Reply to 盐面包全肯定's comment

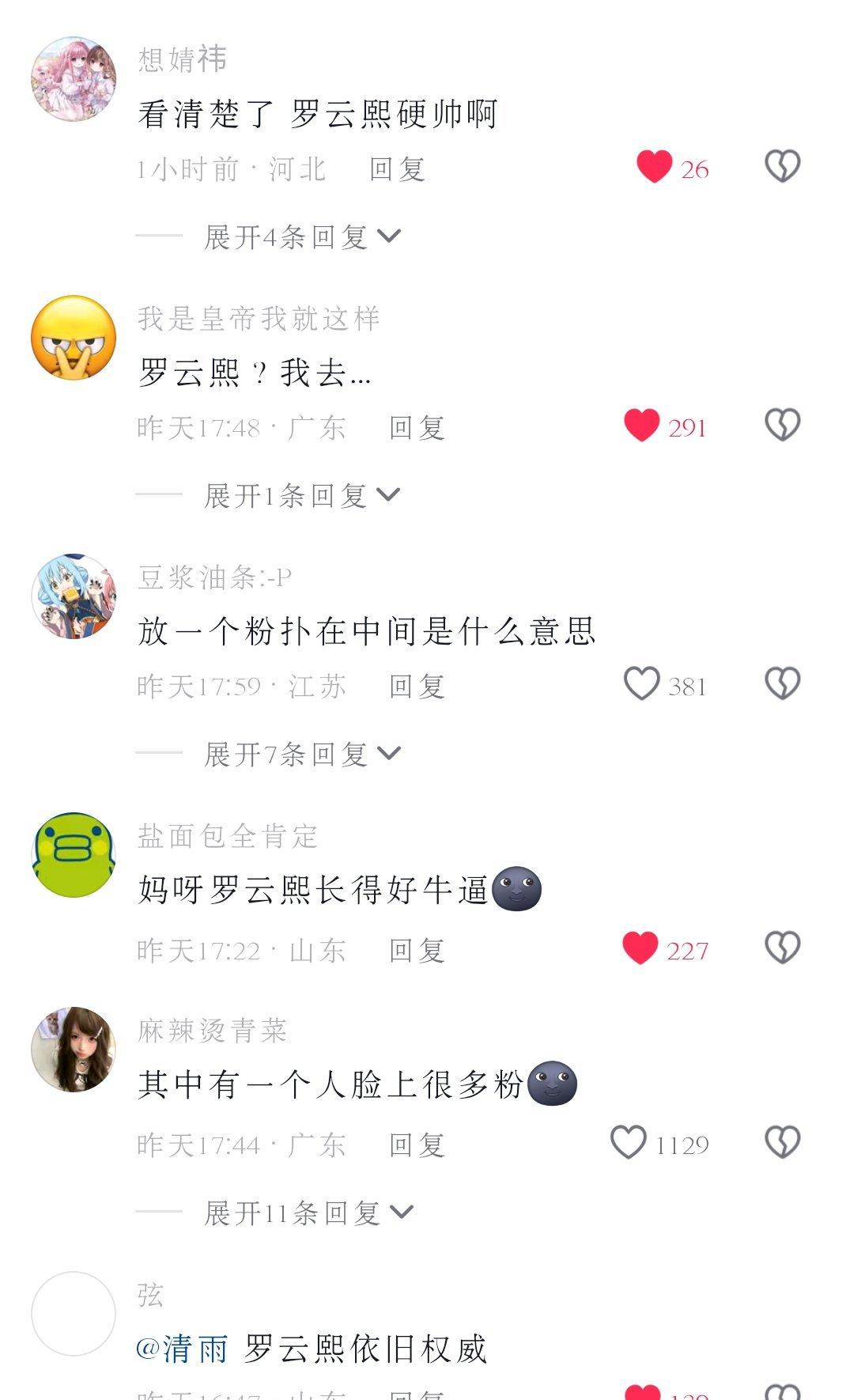[x=417, y=950]
